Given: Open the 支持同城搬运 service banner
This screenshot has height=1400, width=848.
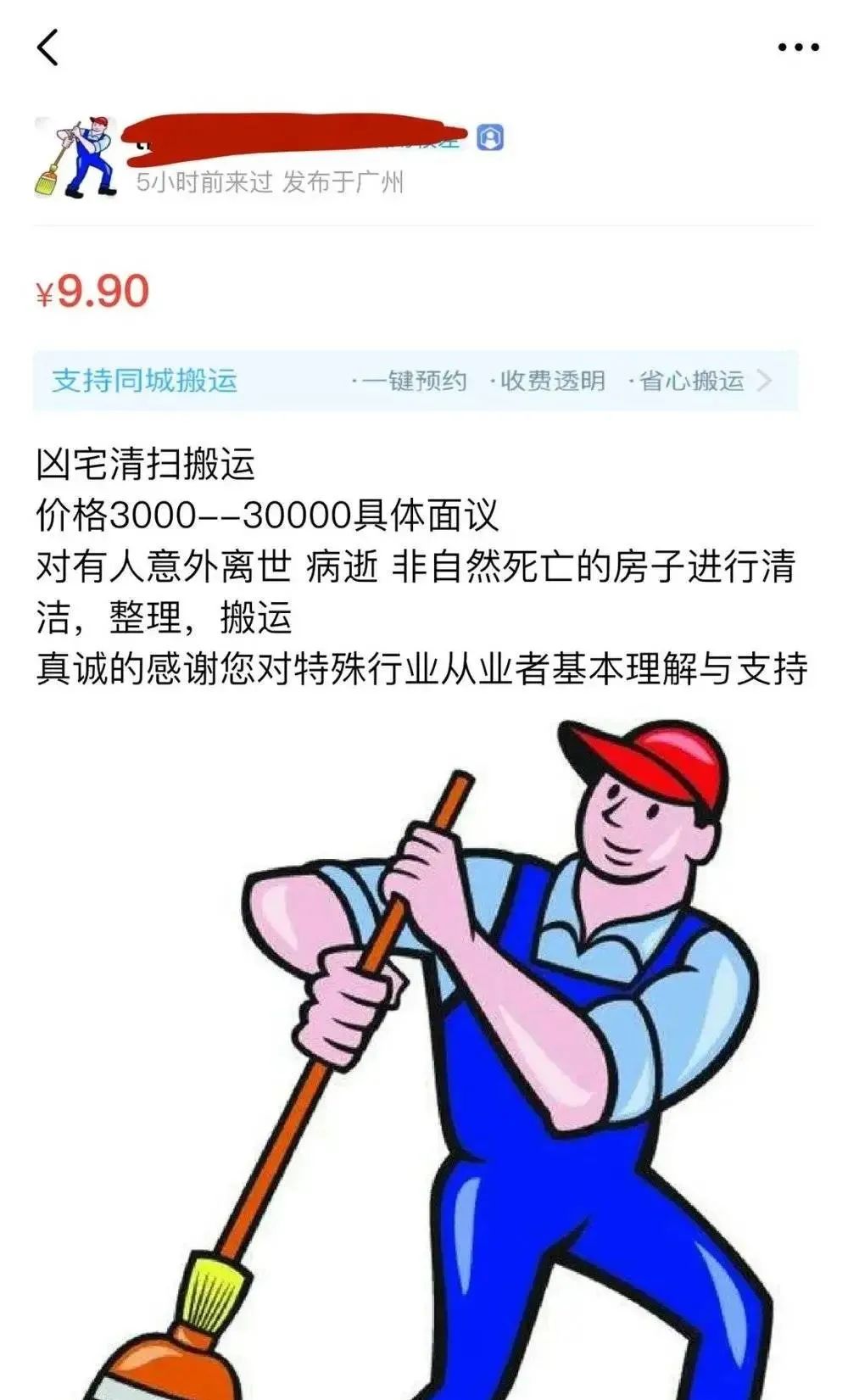Looking at the screenshot, I should [416, 381].
